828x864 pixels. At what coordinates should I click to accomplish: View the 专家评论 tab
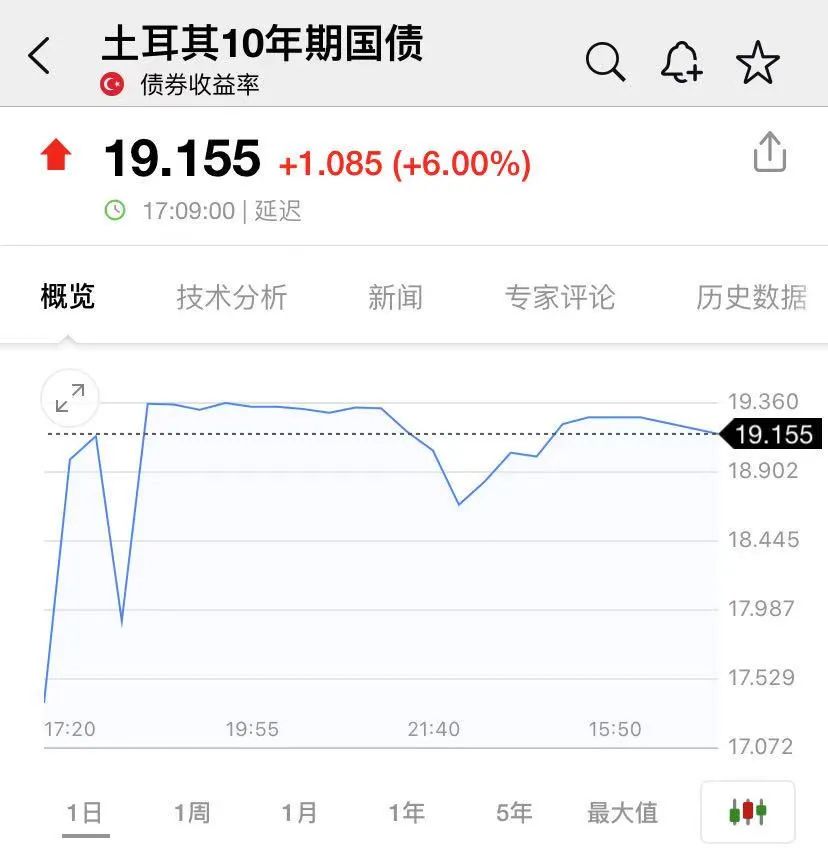pyautogui.click(x=560, y=297)
